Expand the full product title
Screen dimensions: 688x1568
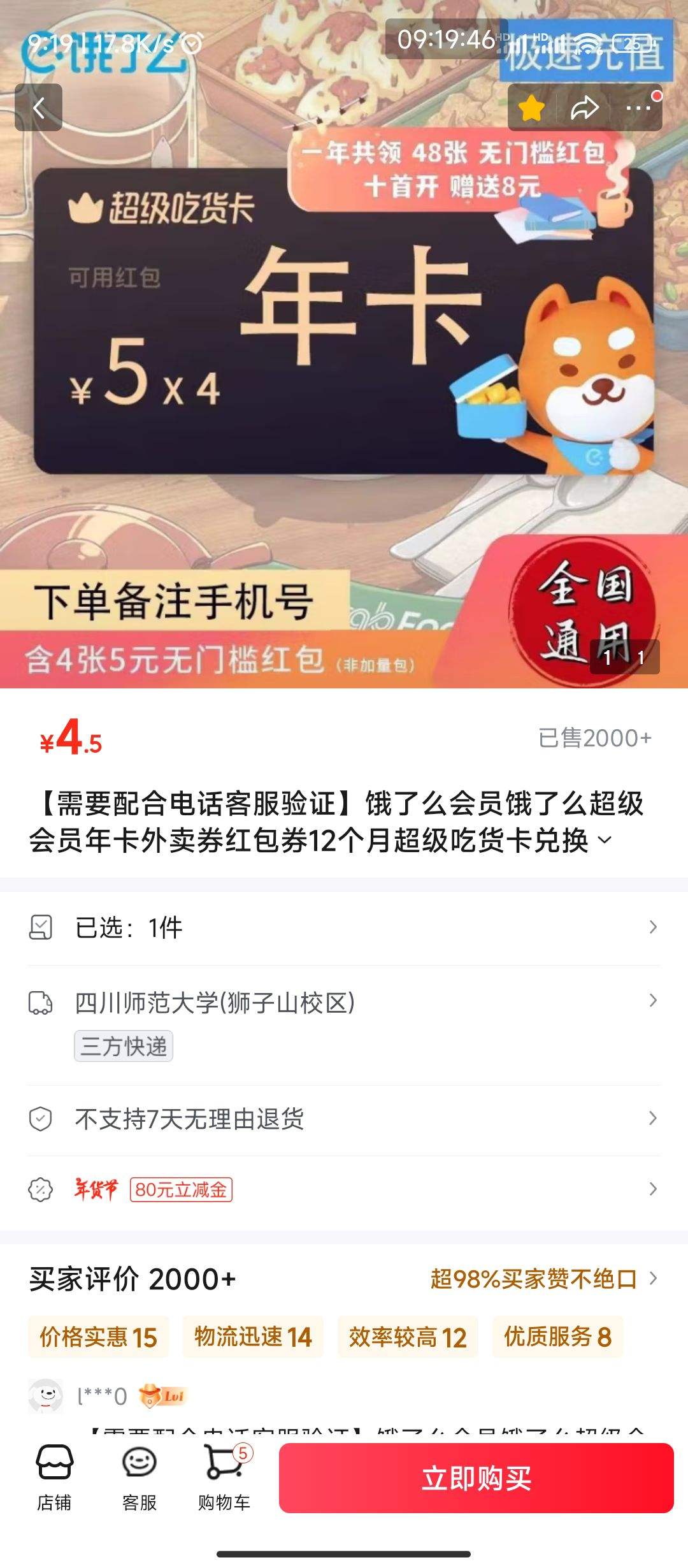coord(605,841)
